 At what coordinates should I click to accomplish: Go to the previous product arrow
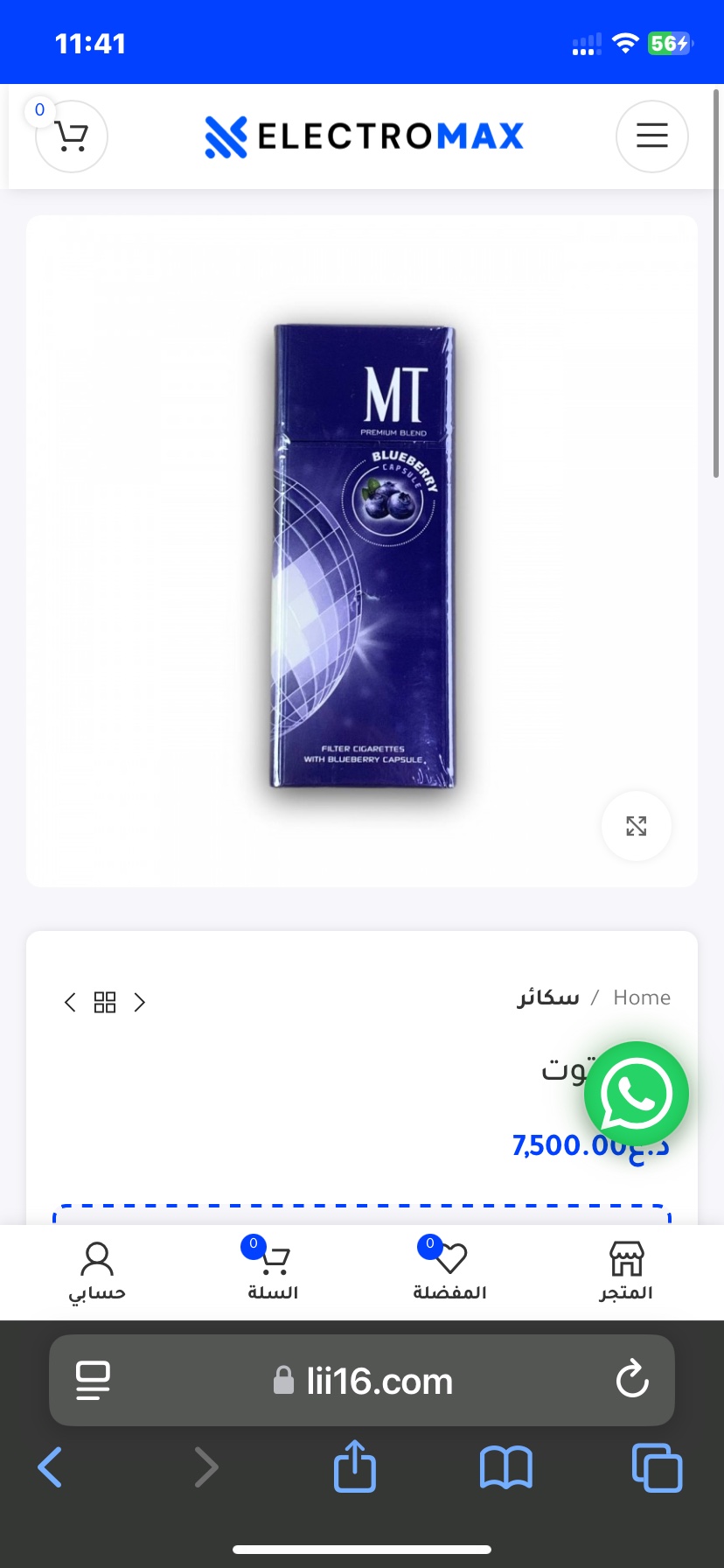71,1002
